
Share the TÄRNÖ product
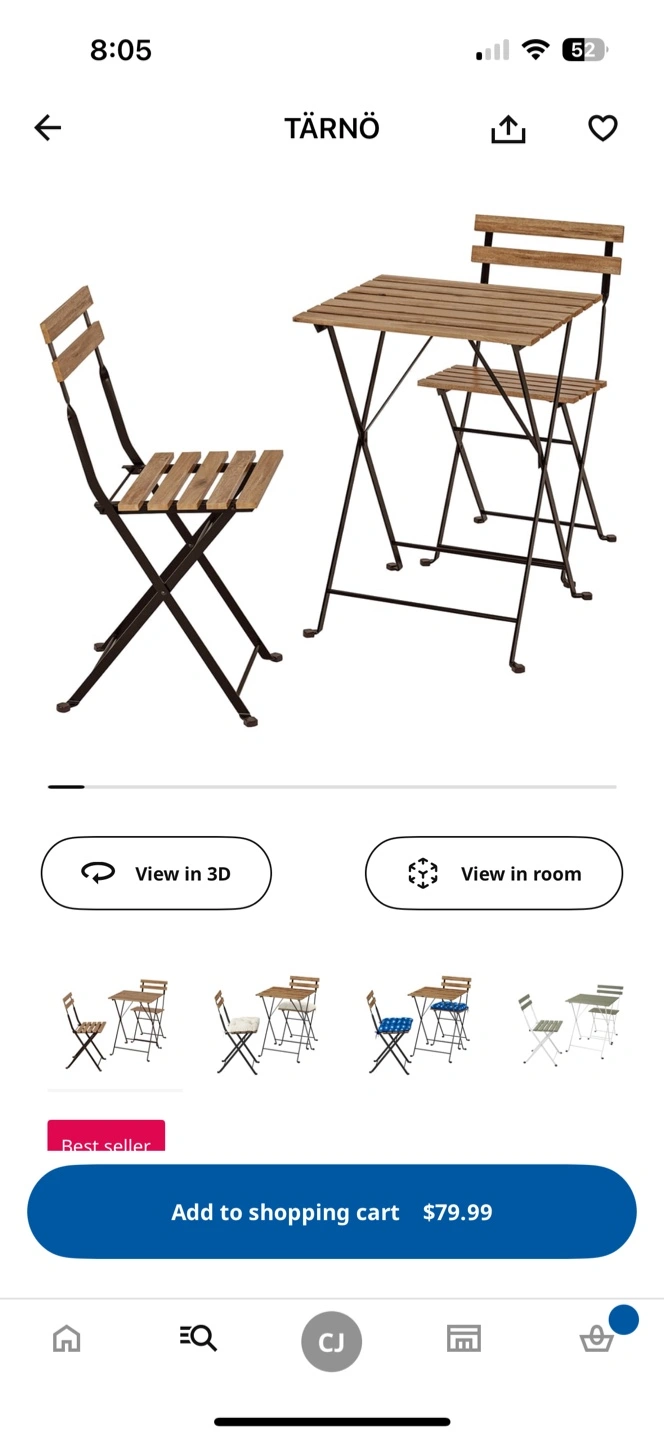508,129
